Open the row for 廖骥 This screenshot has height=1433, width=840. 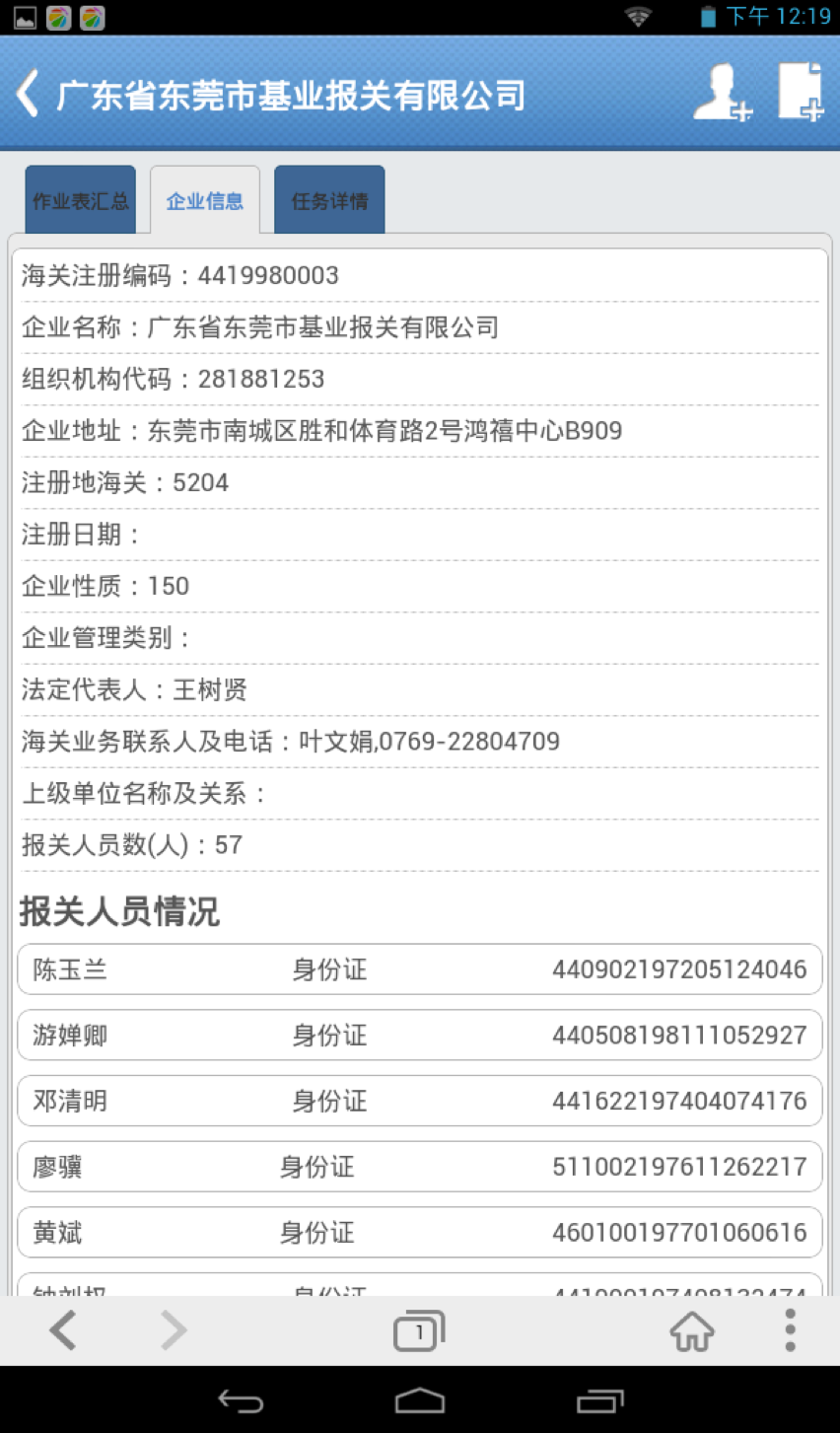point(420,1167)
